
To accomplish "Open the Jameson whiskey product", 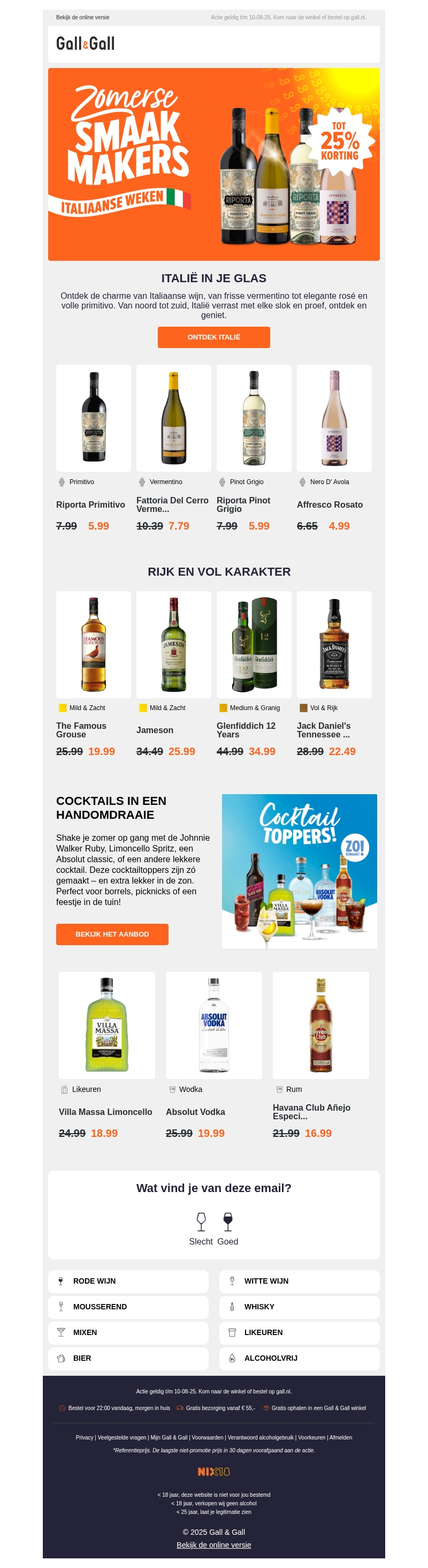I will (x=173, y=644).
